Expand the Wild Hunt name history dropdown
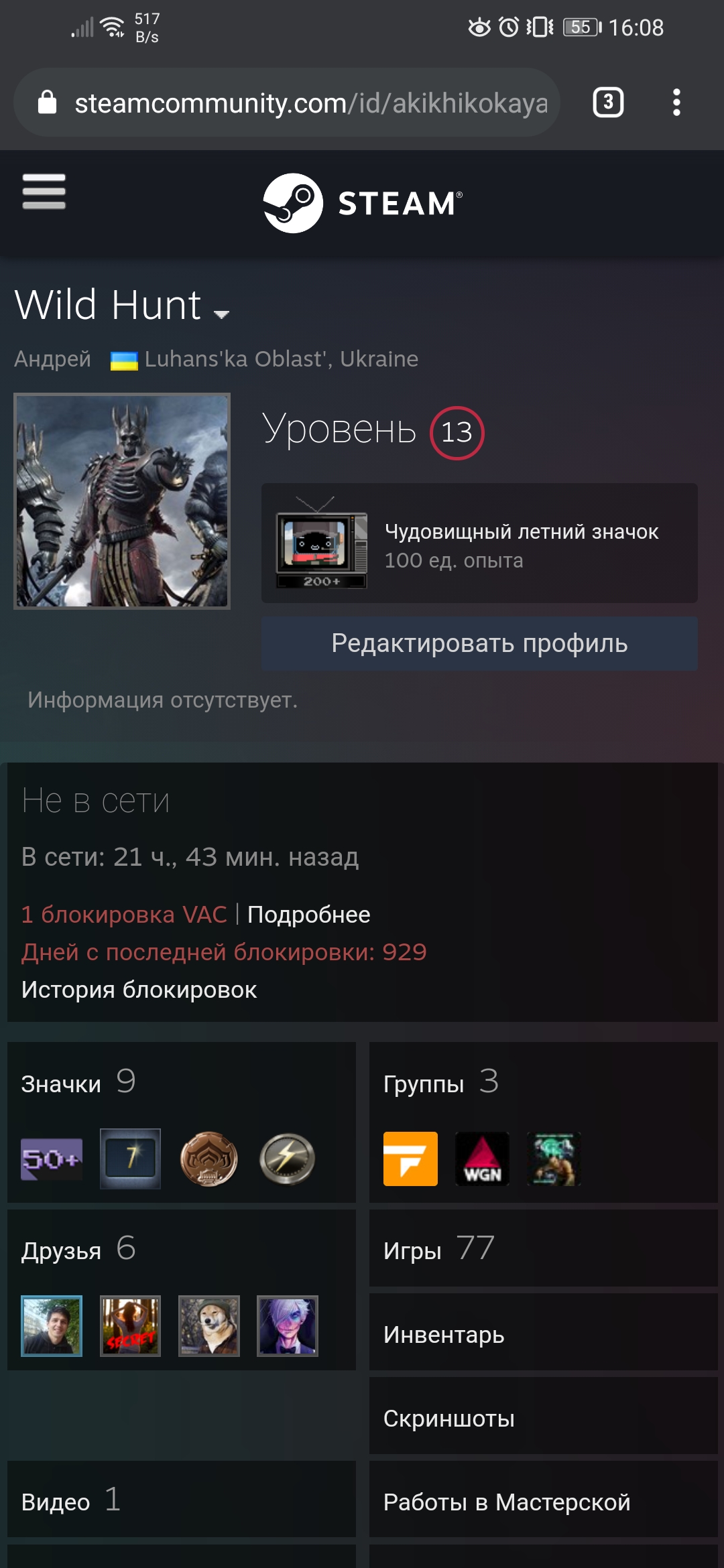 click(221, 313)
